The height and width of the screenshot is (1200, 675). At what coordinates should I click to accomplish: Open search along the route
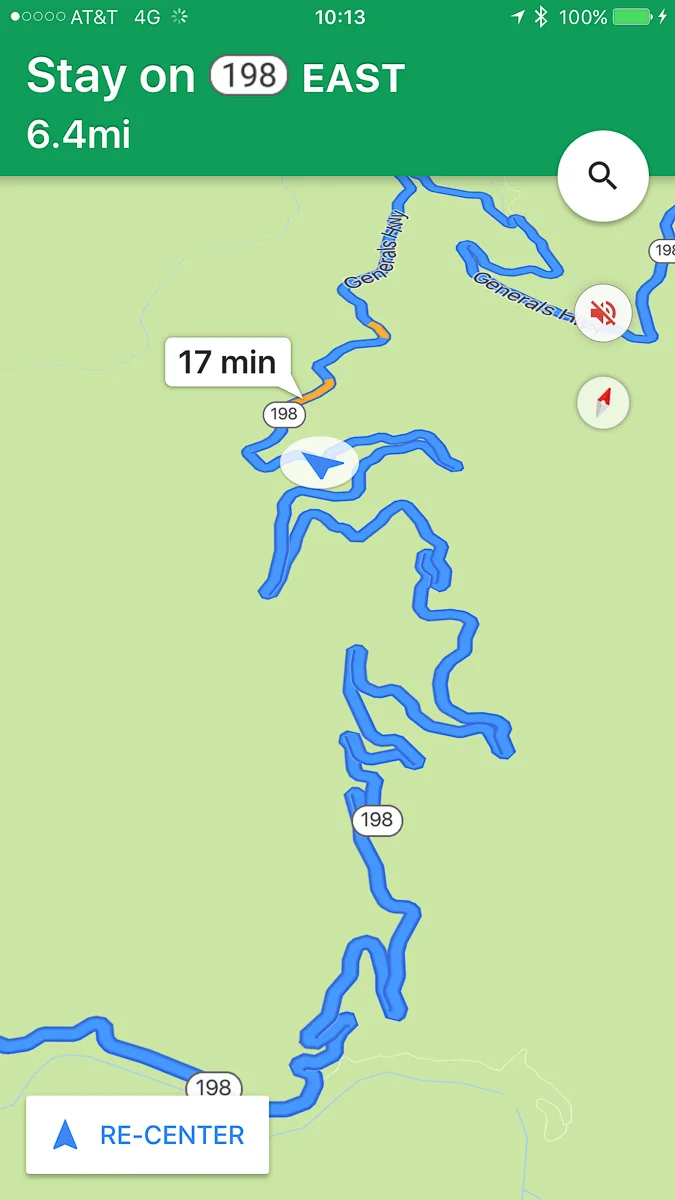603,176
